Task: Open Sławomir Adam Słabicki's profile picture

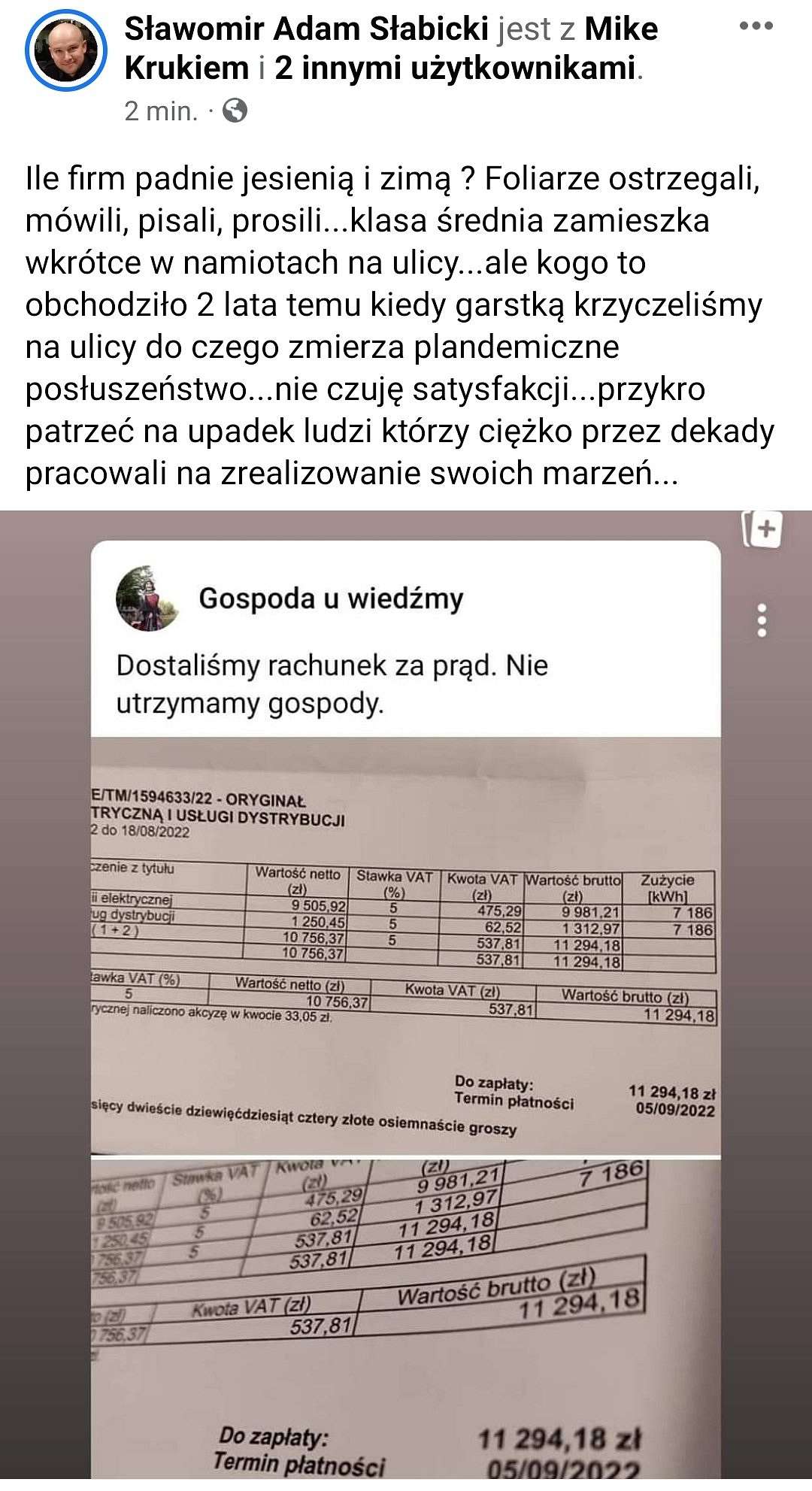Action: [x=62, y=50]
